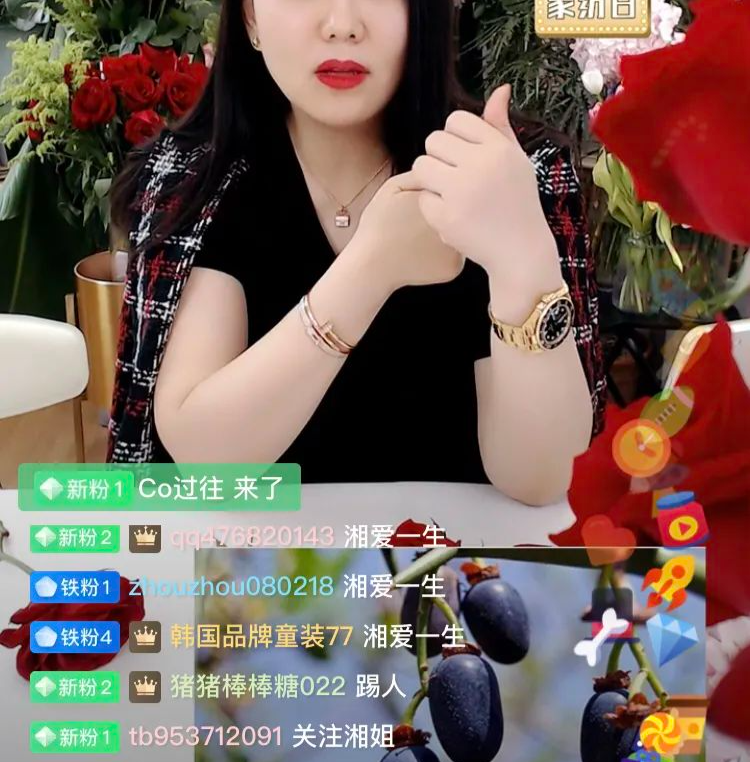This screenshot has width=750, height=762.
Task: Tap the Co过往 来了 entry notice
Action: pos(159,488)
